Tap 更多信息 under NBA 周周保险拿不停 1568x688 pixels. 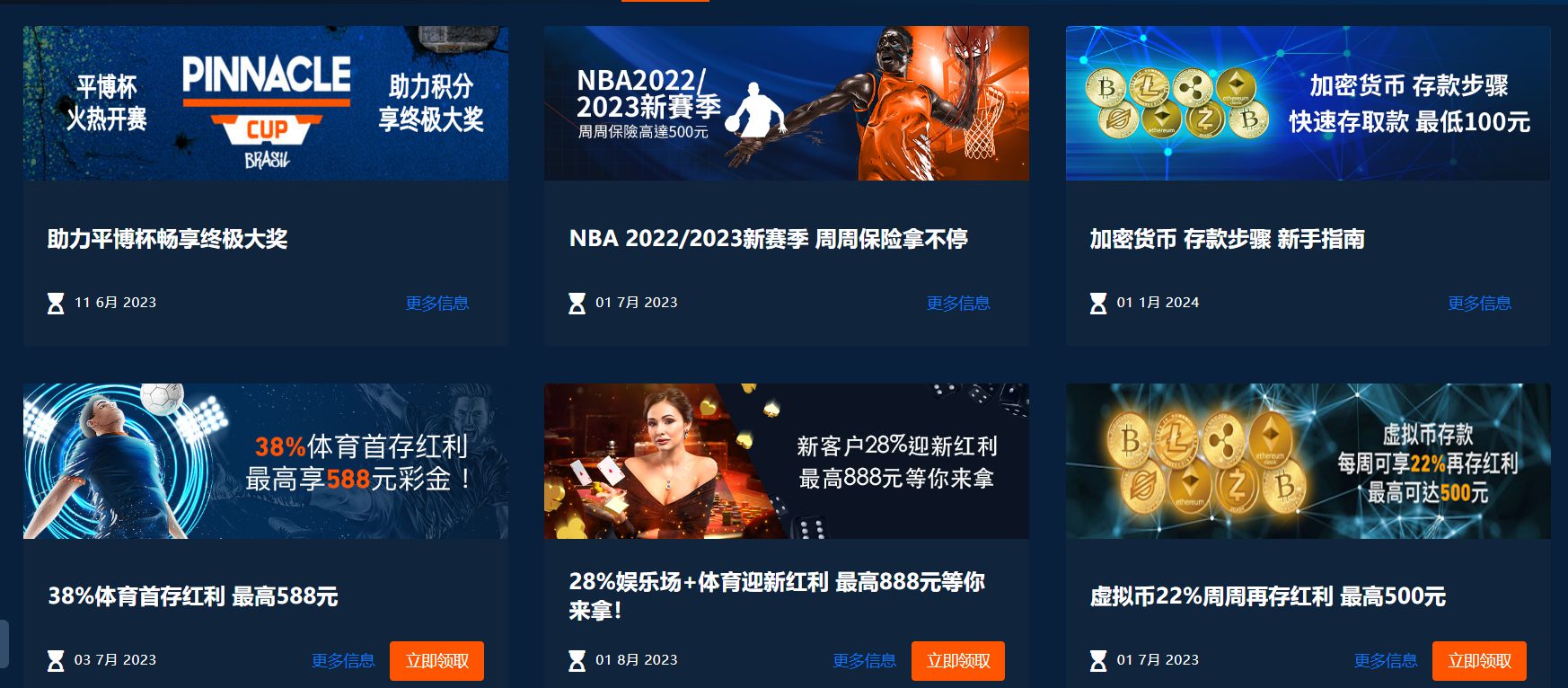pyautogui.click(x=958, y=304)
